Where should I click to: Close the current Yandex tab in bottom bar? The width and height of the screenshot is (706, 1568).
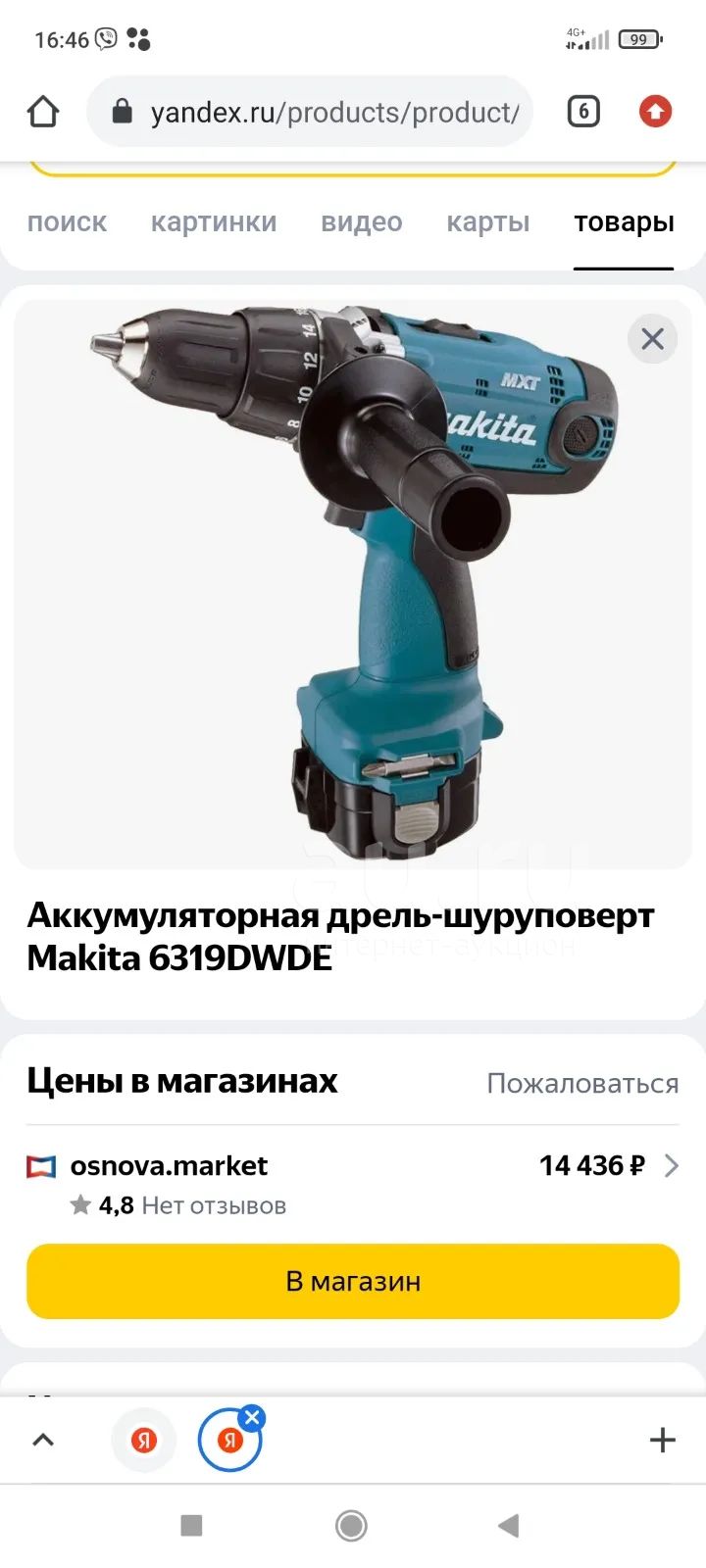252,1417
